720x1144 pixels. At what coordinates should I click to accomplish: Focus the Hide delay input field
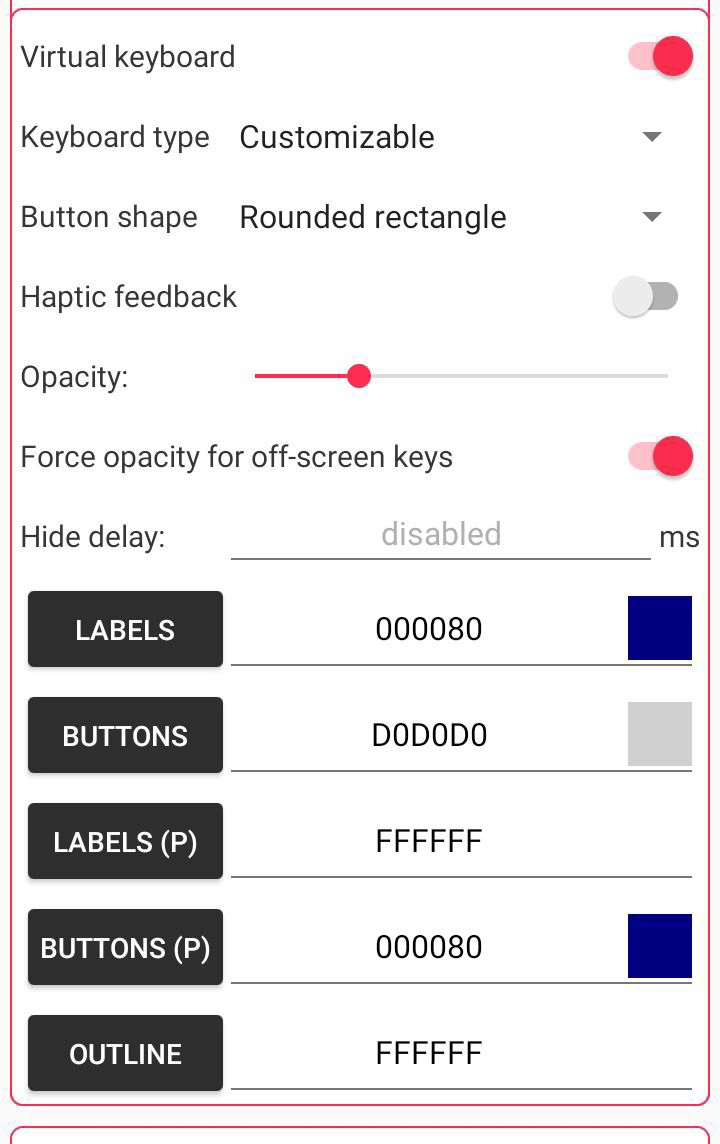point(440,535)
